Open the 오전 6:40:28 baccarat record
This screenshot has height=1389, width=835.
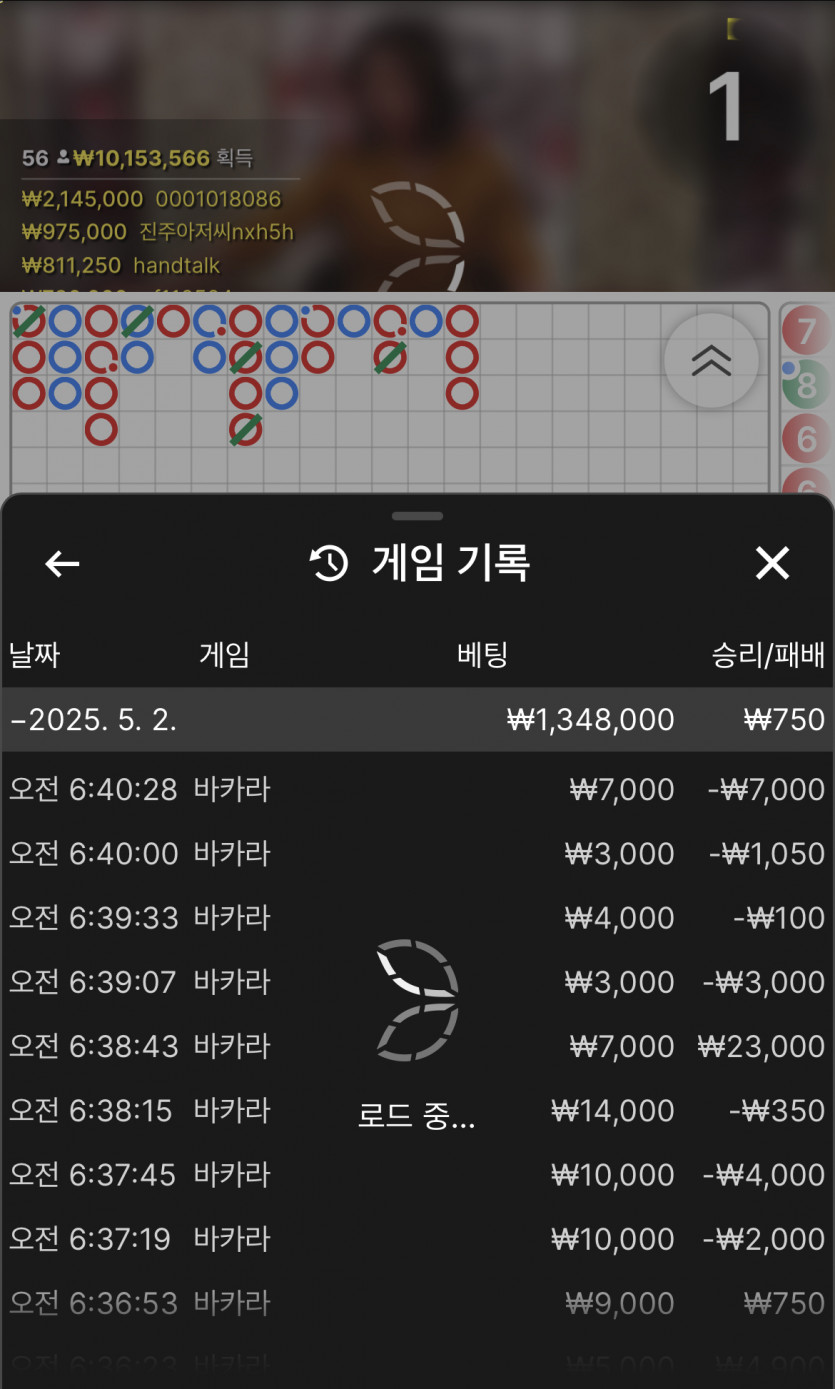tap(417, 790)
